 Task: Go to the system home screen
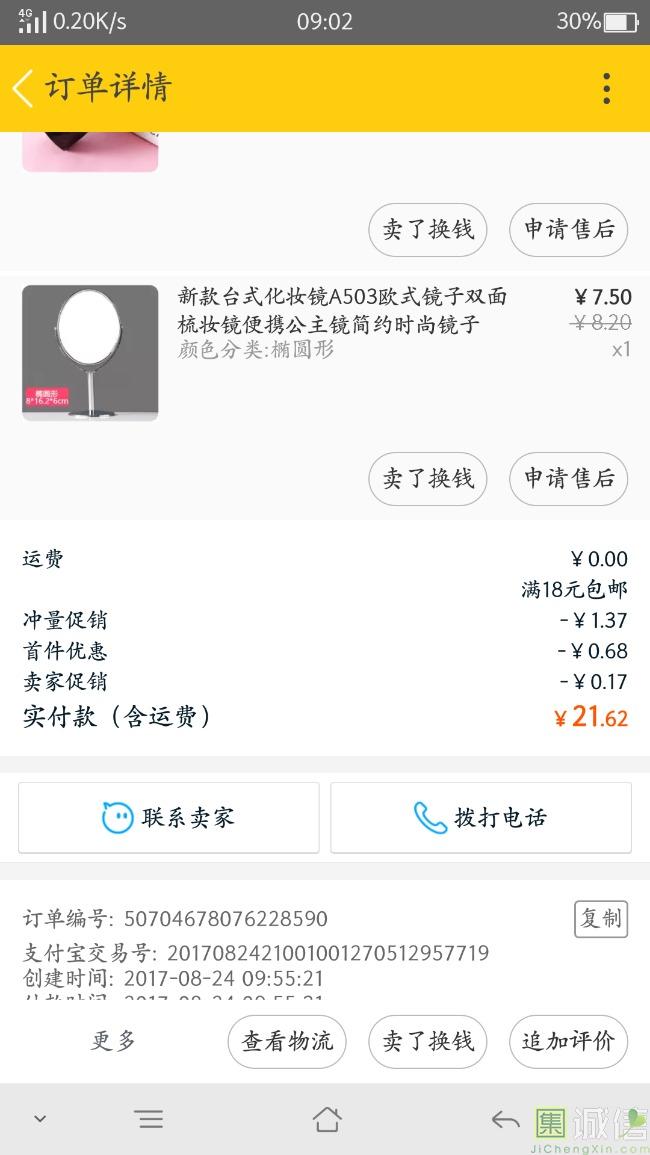pos(327,1119)
